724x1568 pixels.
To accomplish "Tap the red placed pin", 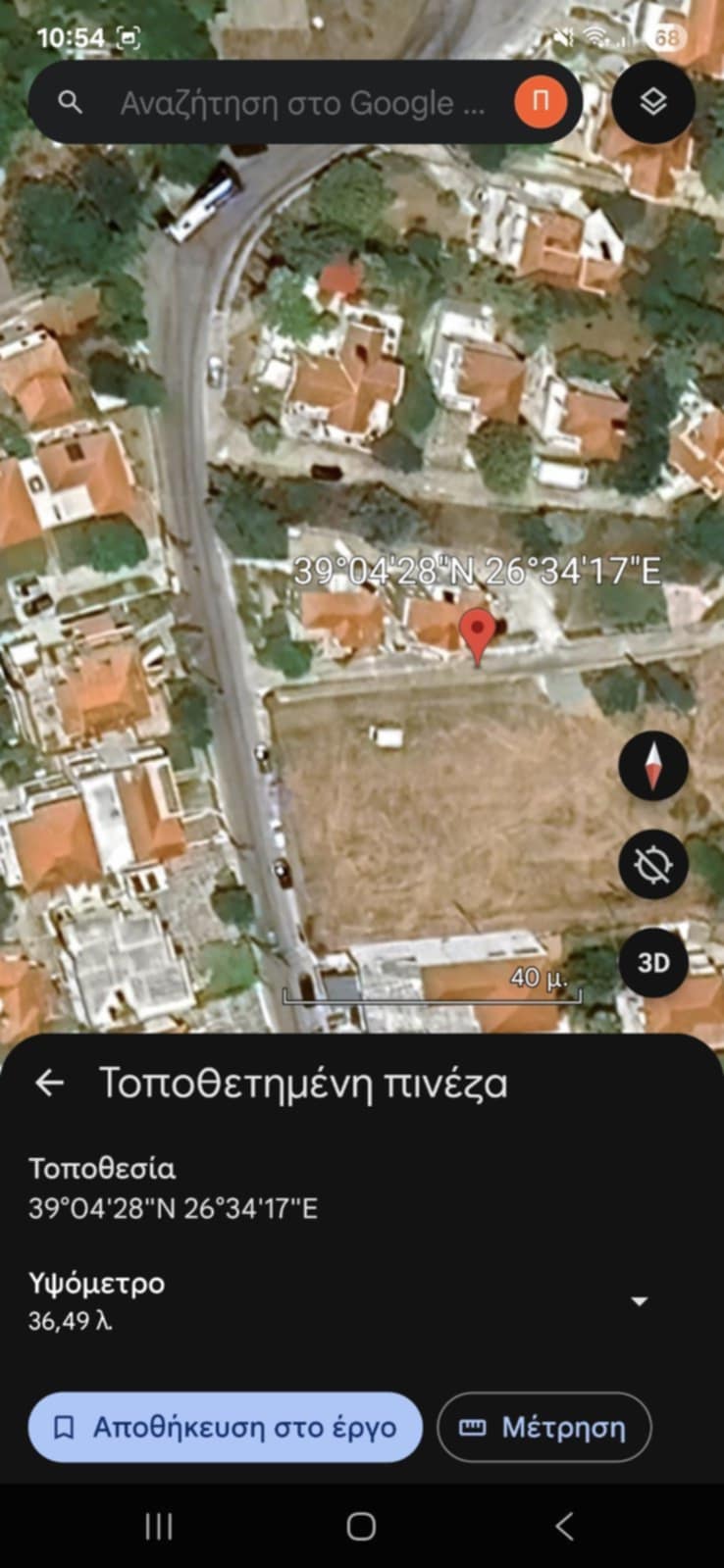I will [x=478, y=632].
